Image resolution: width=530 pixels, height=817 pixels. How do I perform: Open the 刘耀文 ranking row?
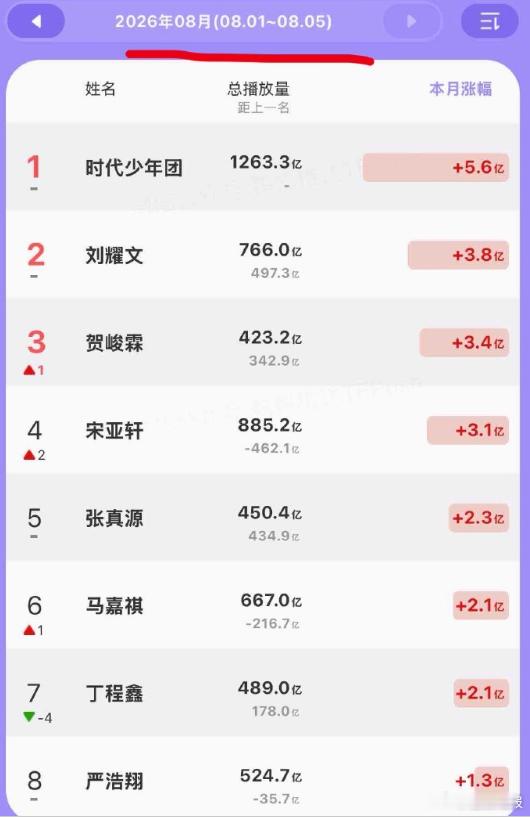pos(263,255)
